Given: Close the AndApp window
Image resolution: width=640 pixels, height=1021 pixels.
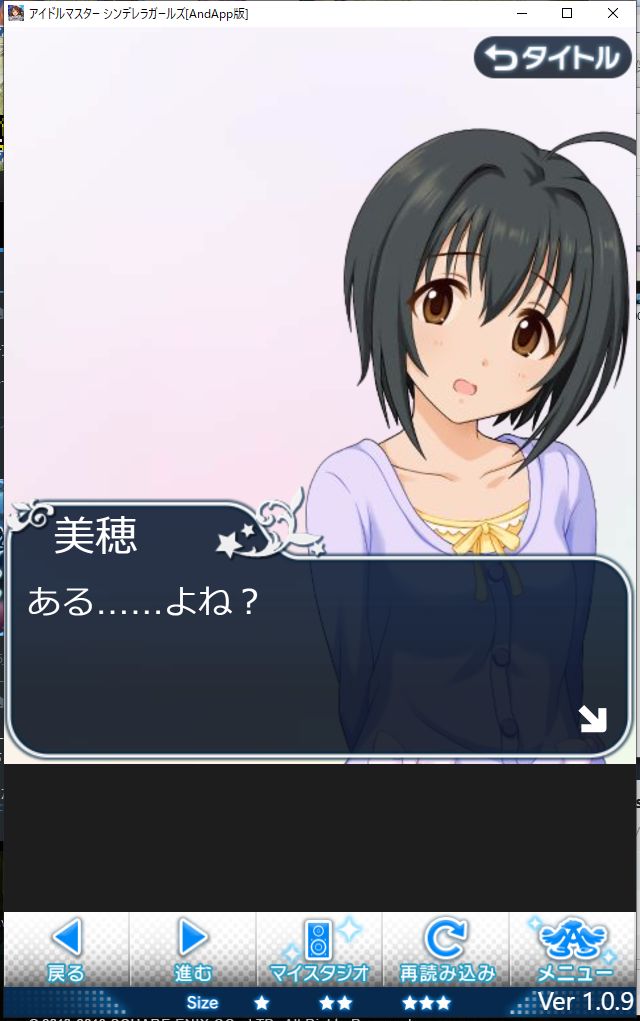Looking at the screenshot, I should [x=613, y=13].
